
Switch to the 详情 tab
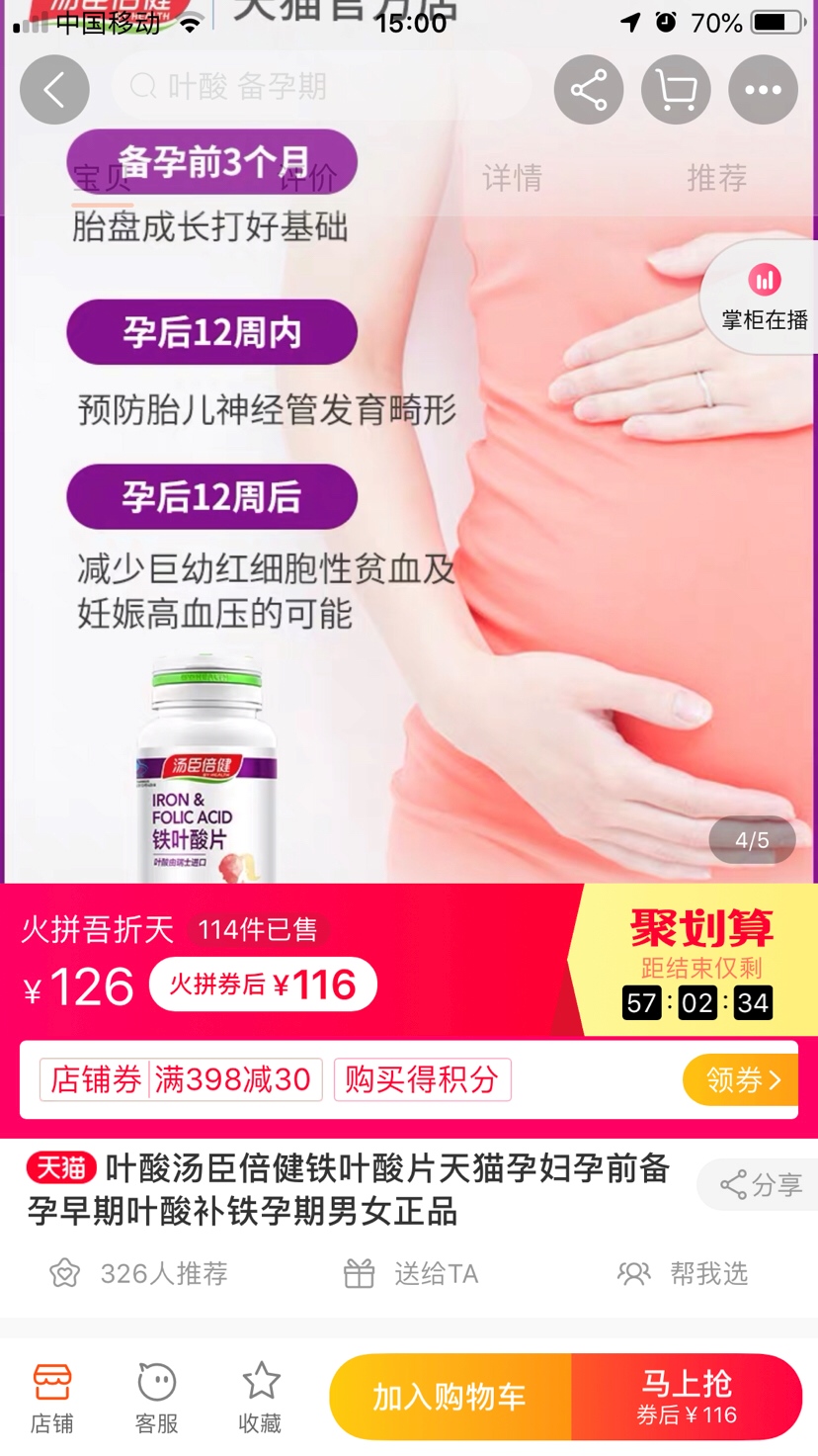click(512, 178)
